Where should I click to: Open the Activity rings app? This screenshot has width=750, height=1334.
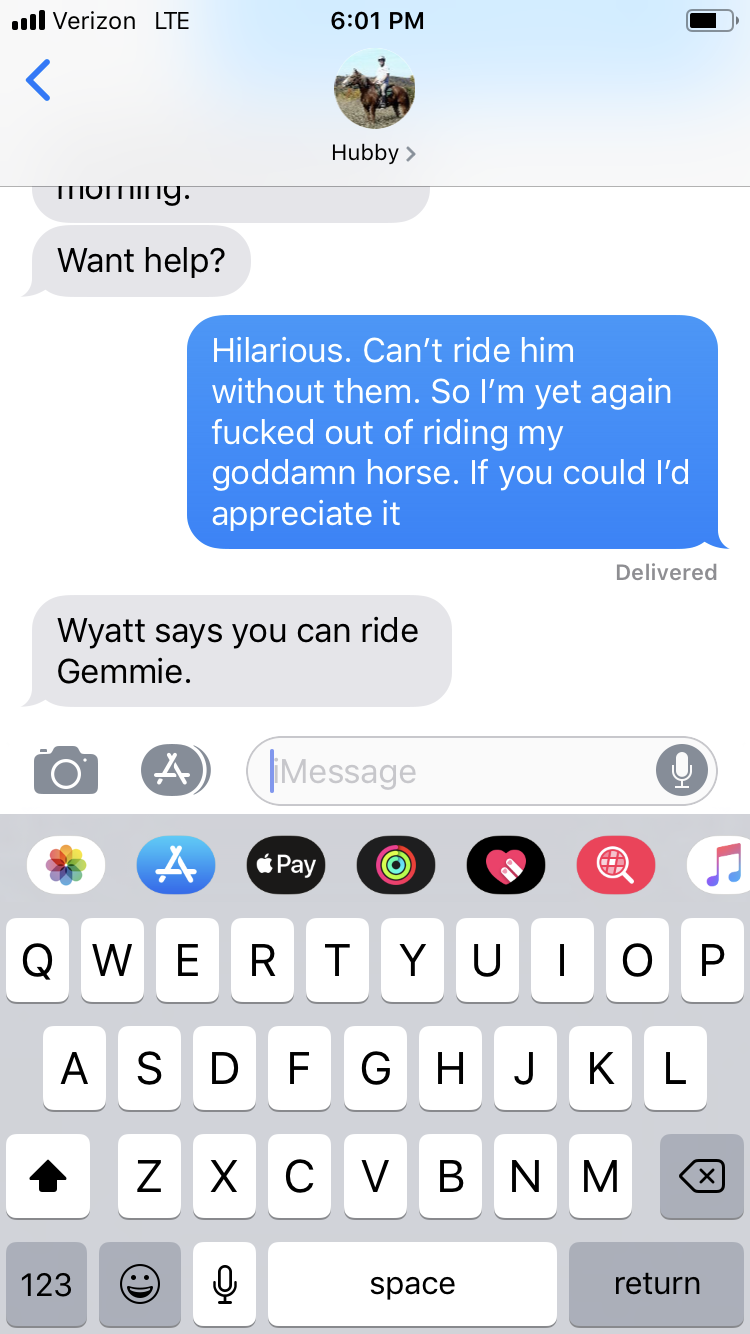pos(396,864)
